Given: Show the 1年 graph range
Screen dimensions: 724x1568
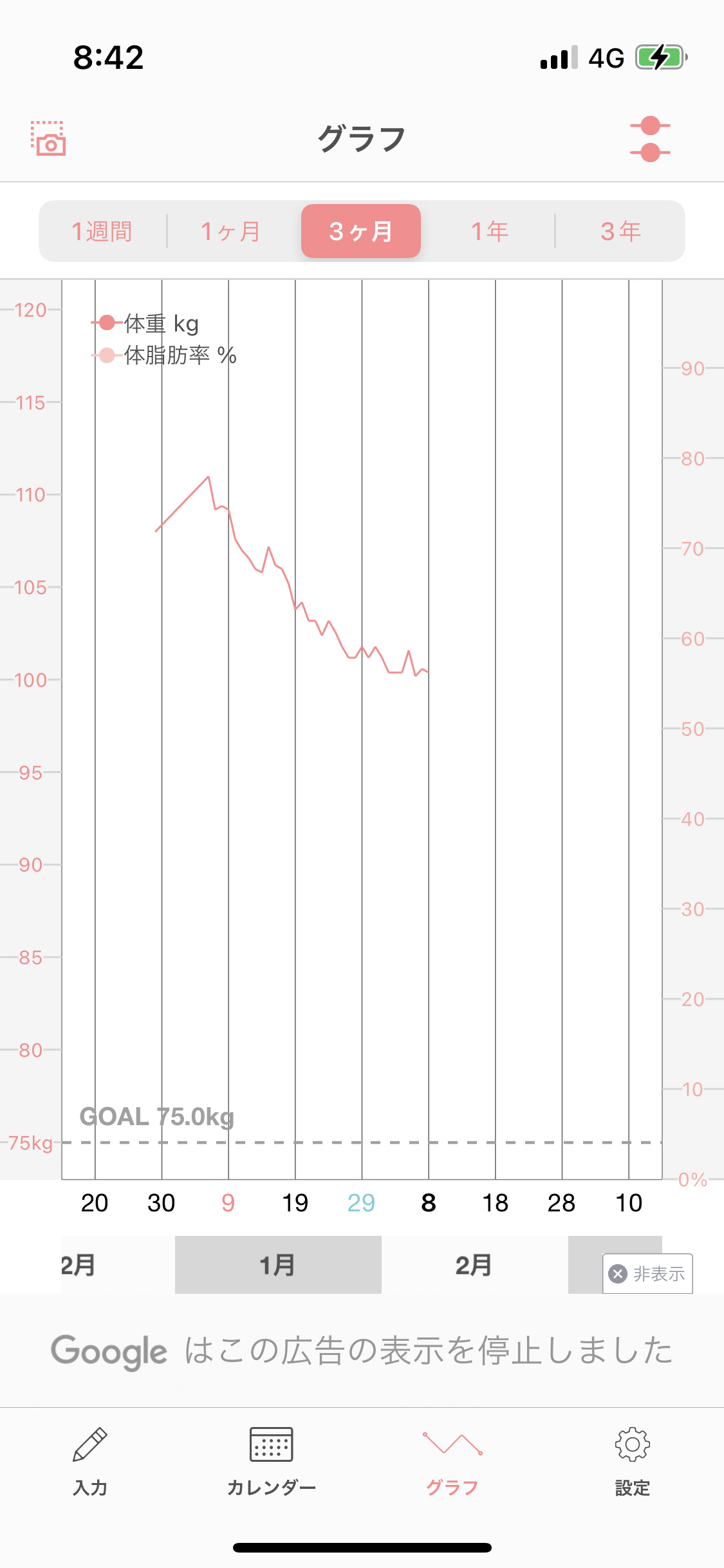Looking at the screenshot, I should tap(490, 232).
